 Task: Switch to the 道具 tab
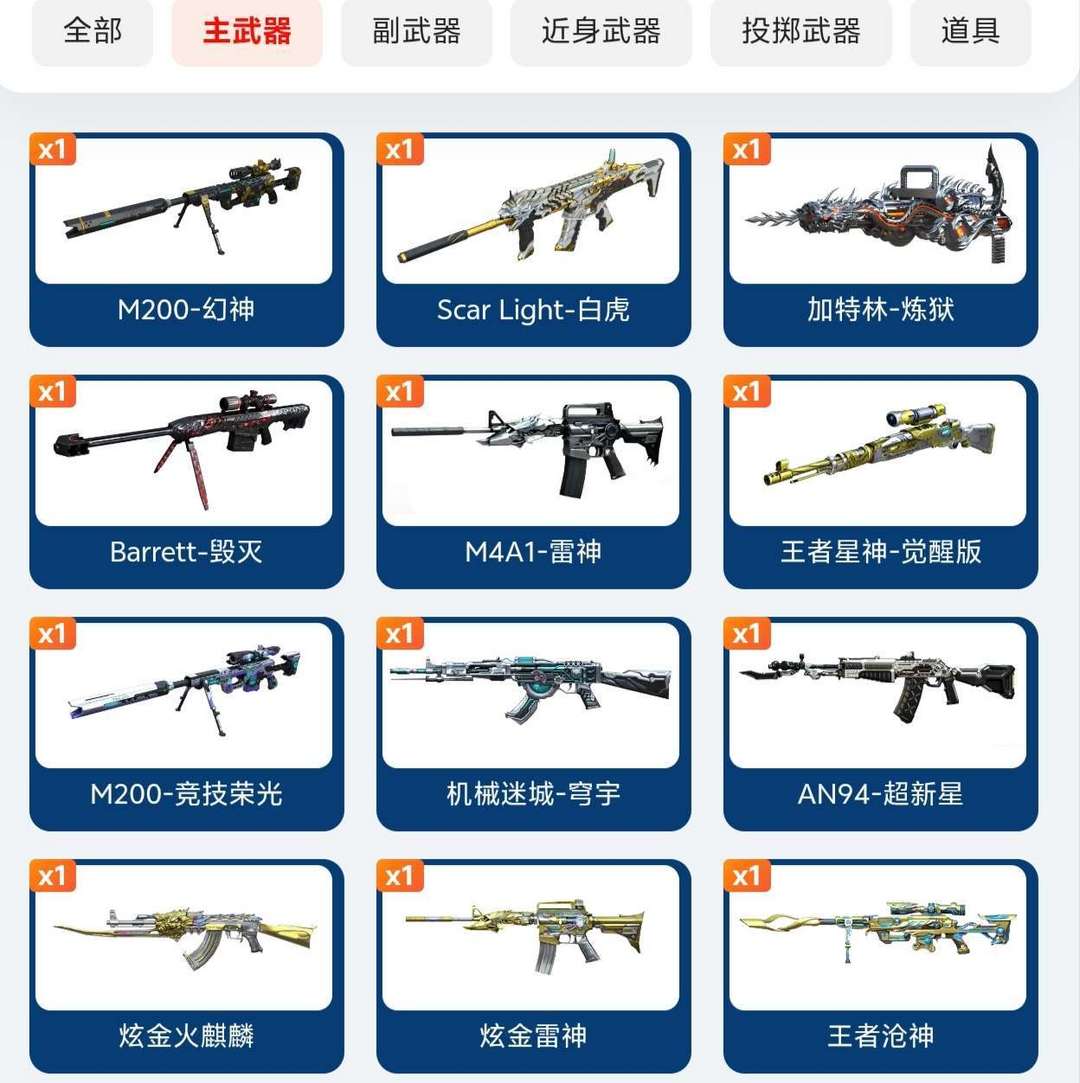[970, 32]
